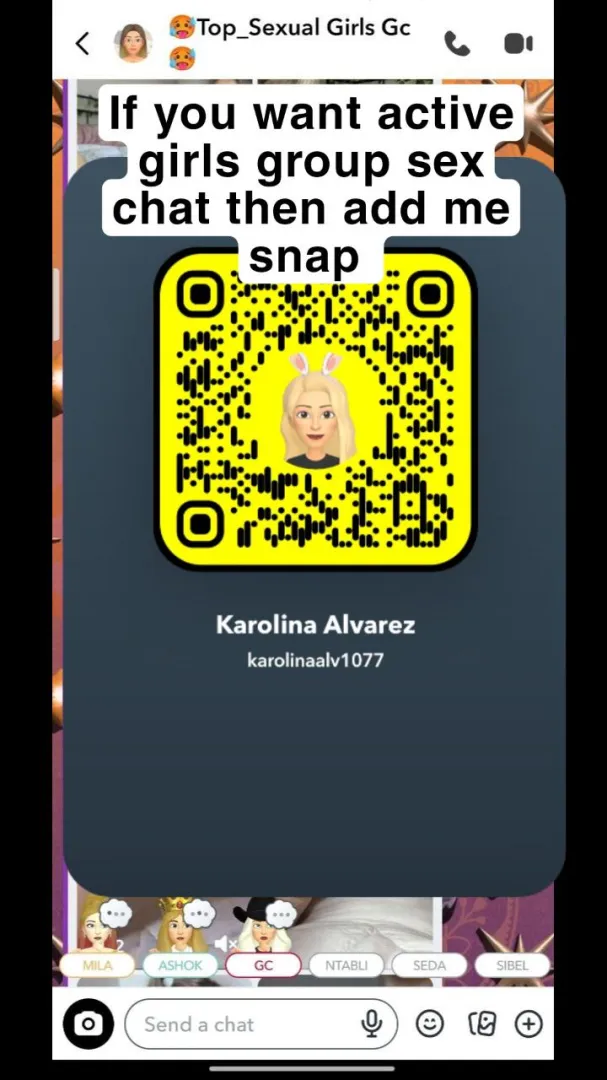Viewport: 607px width, 1080px height.
Task: Start a voice call
Action: (457, 43)
